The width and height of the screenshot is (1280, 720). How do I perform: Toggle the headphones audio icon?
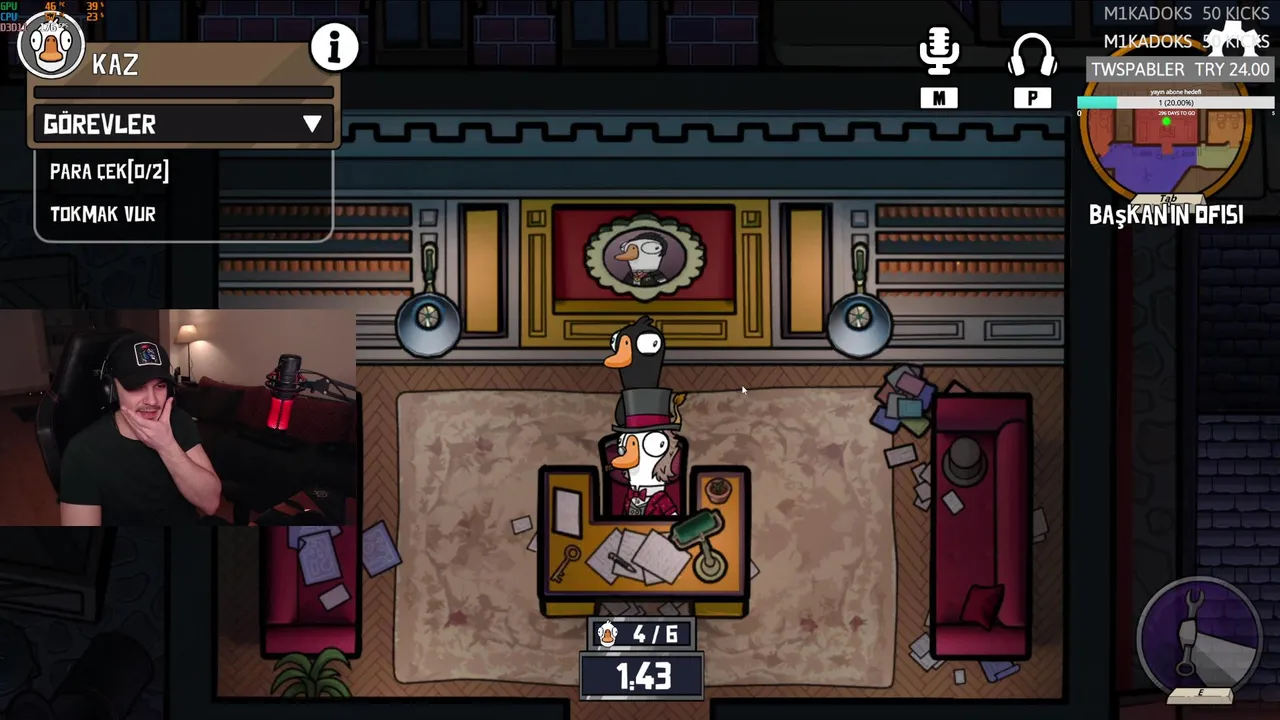(x=1032, y=56)
